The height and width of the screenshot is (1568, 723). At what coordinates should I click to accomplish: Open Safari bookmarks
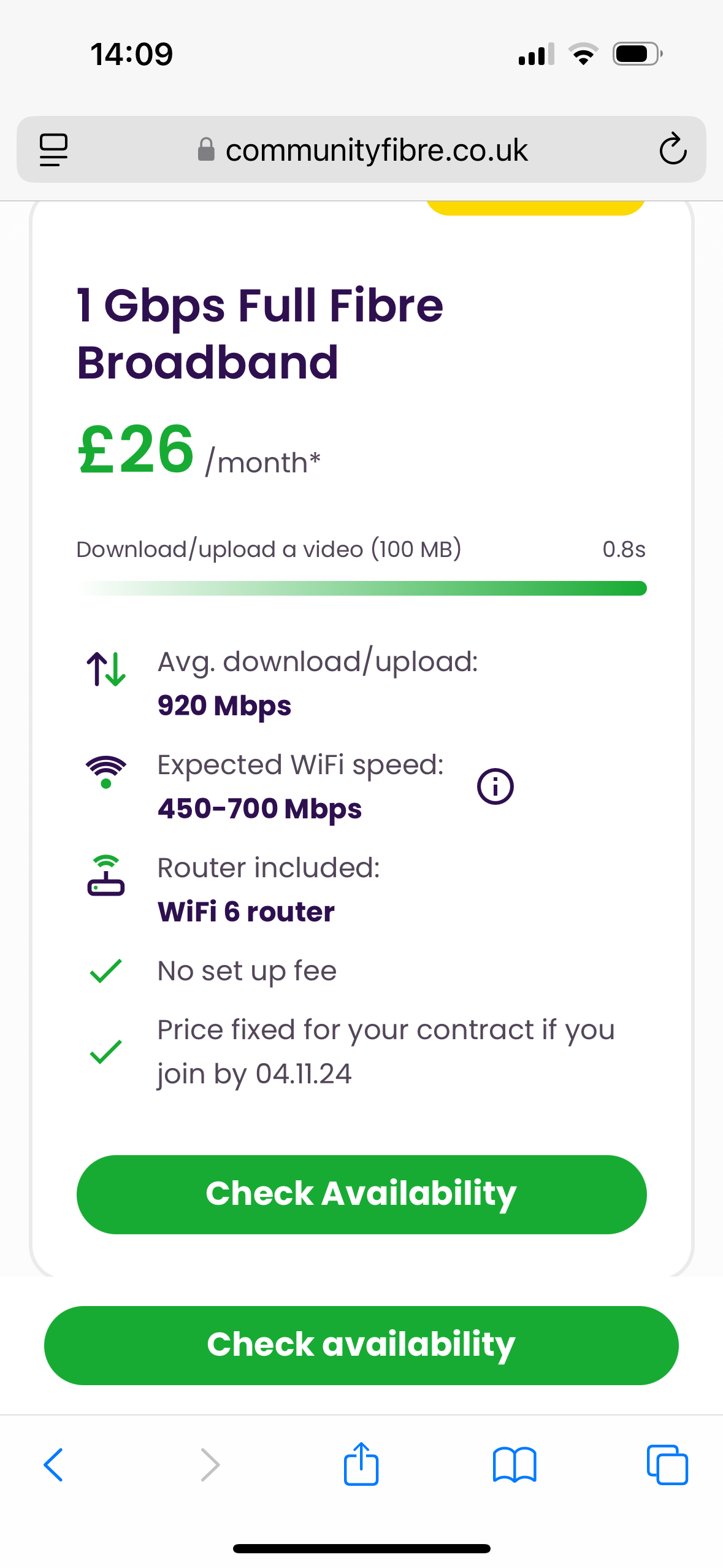(x=514, y=1465)
